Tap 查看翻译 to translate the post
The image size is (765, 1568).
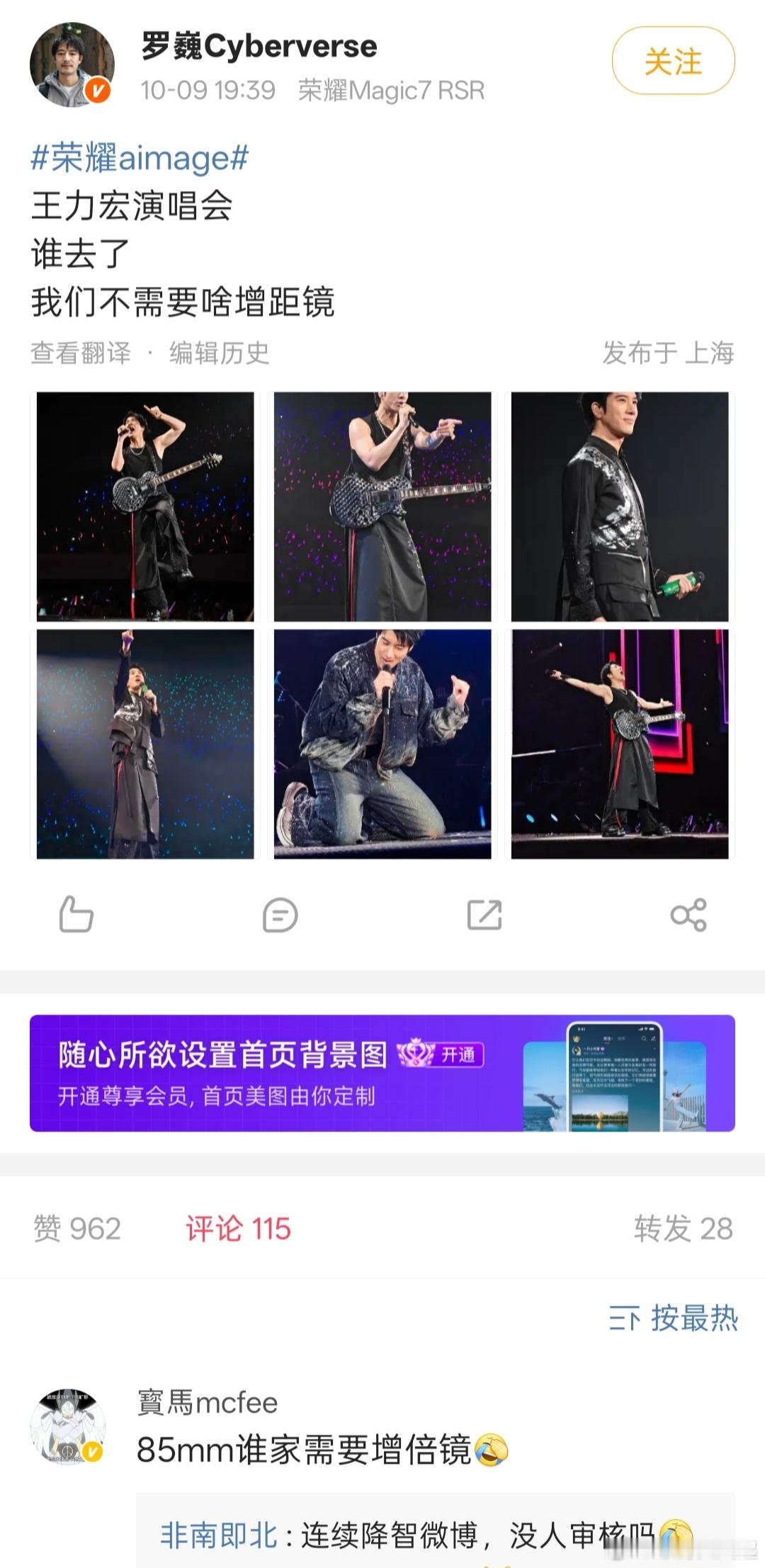pos(81,353)
